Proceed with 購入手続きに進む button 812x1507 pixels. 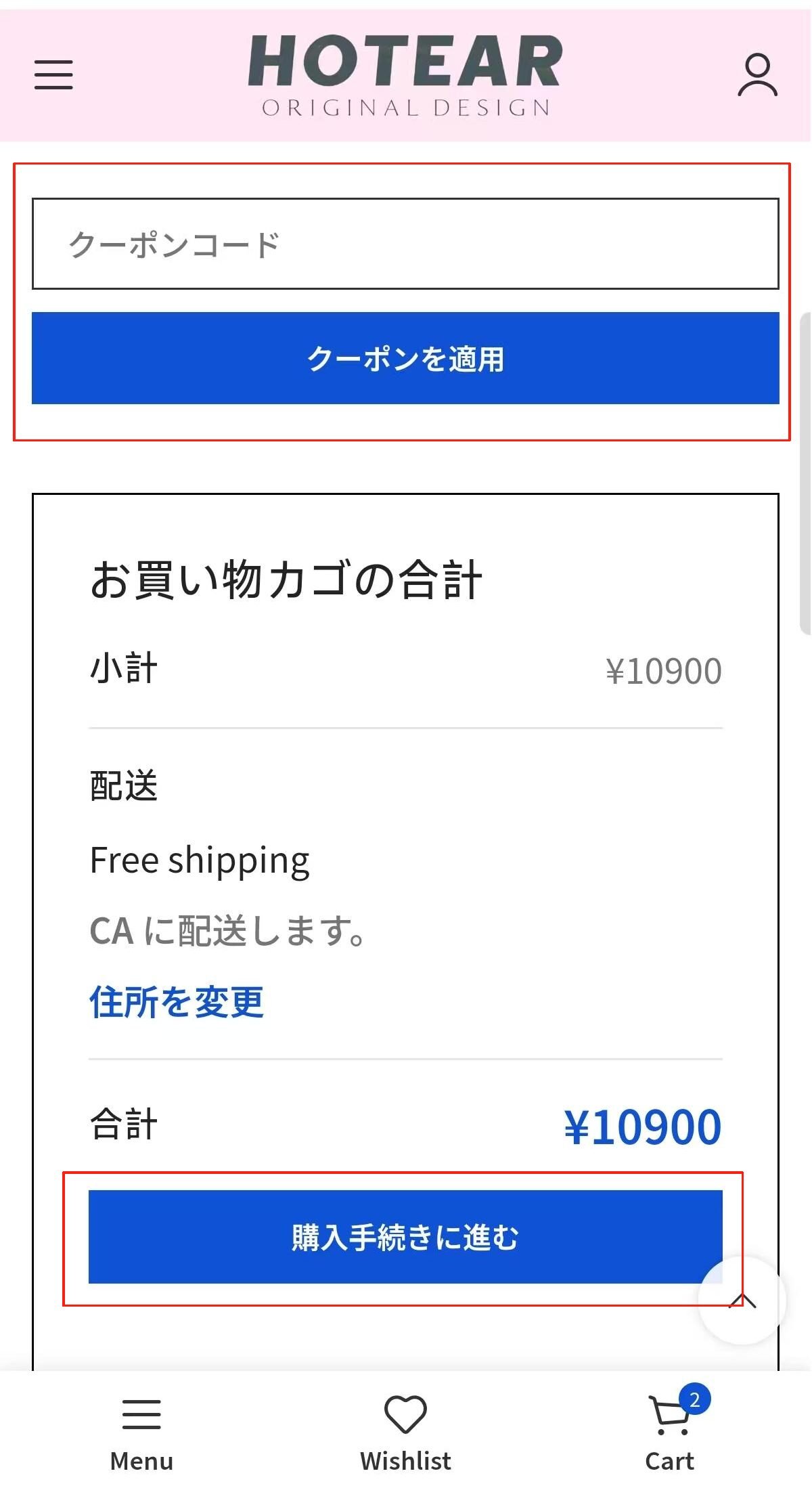click(405, 1237)
